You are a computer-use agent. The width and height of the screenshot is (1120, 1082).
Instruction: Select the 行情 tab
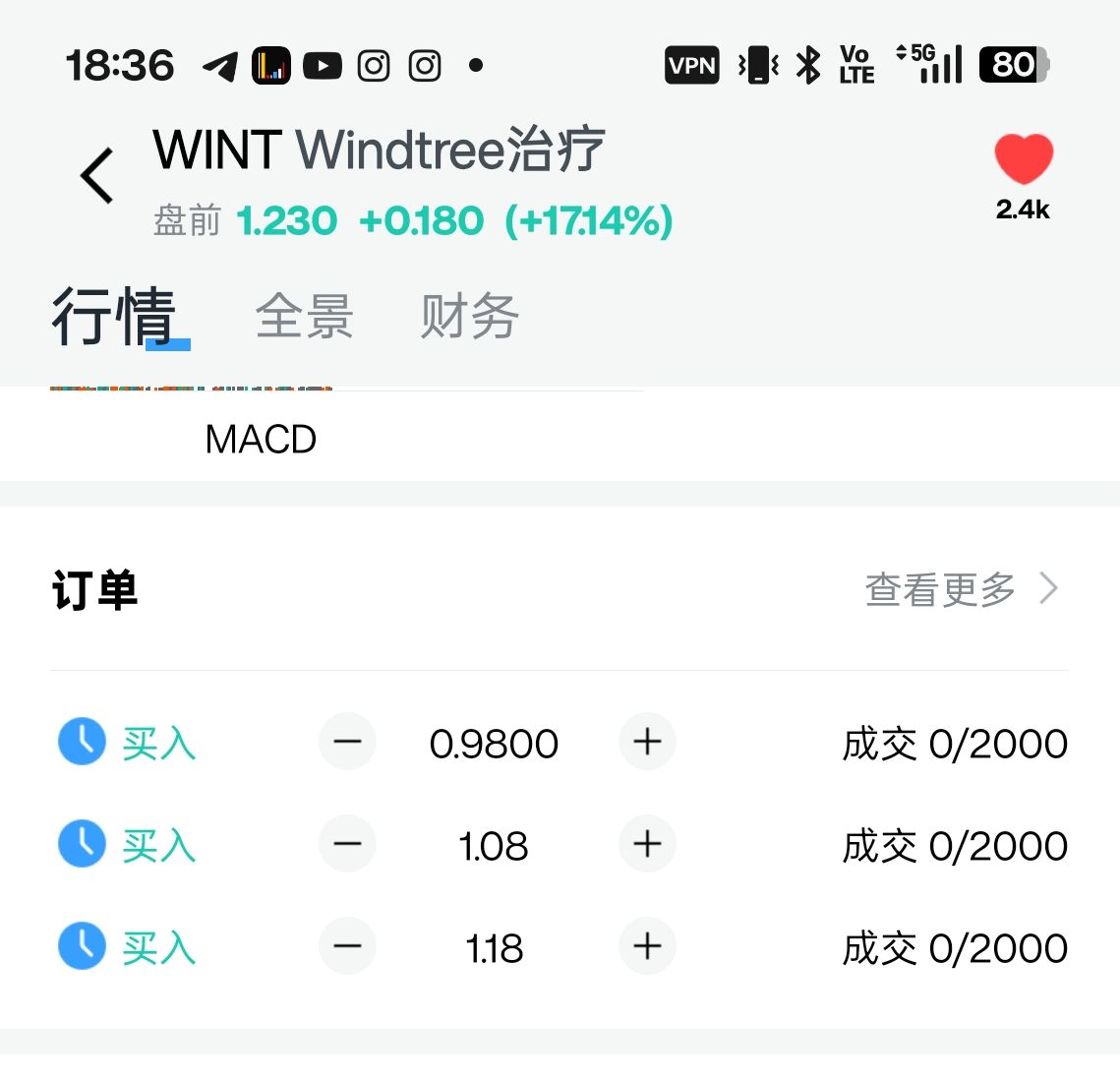114,316
